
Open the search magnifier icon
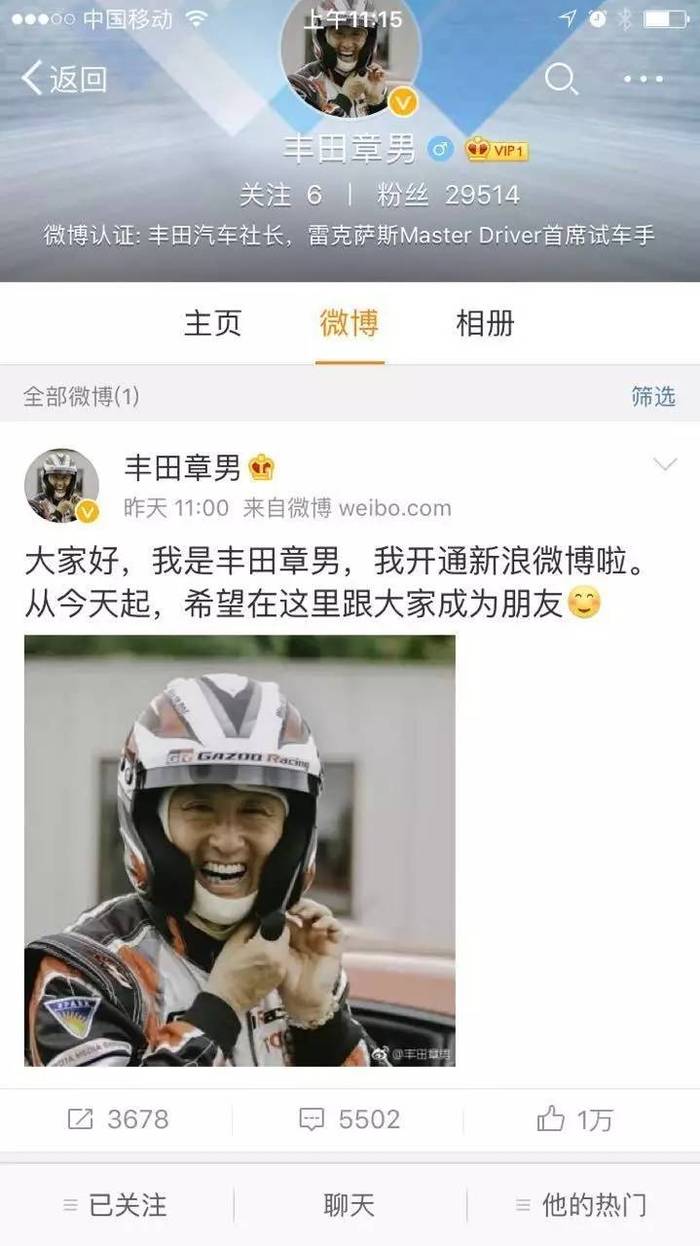coord(561,79)
